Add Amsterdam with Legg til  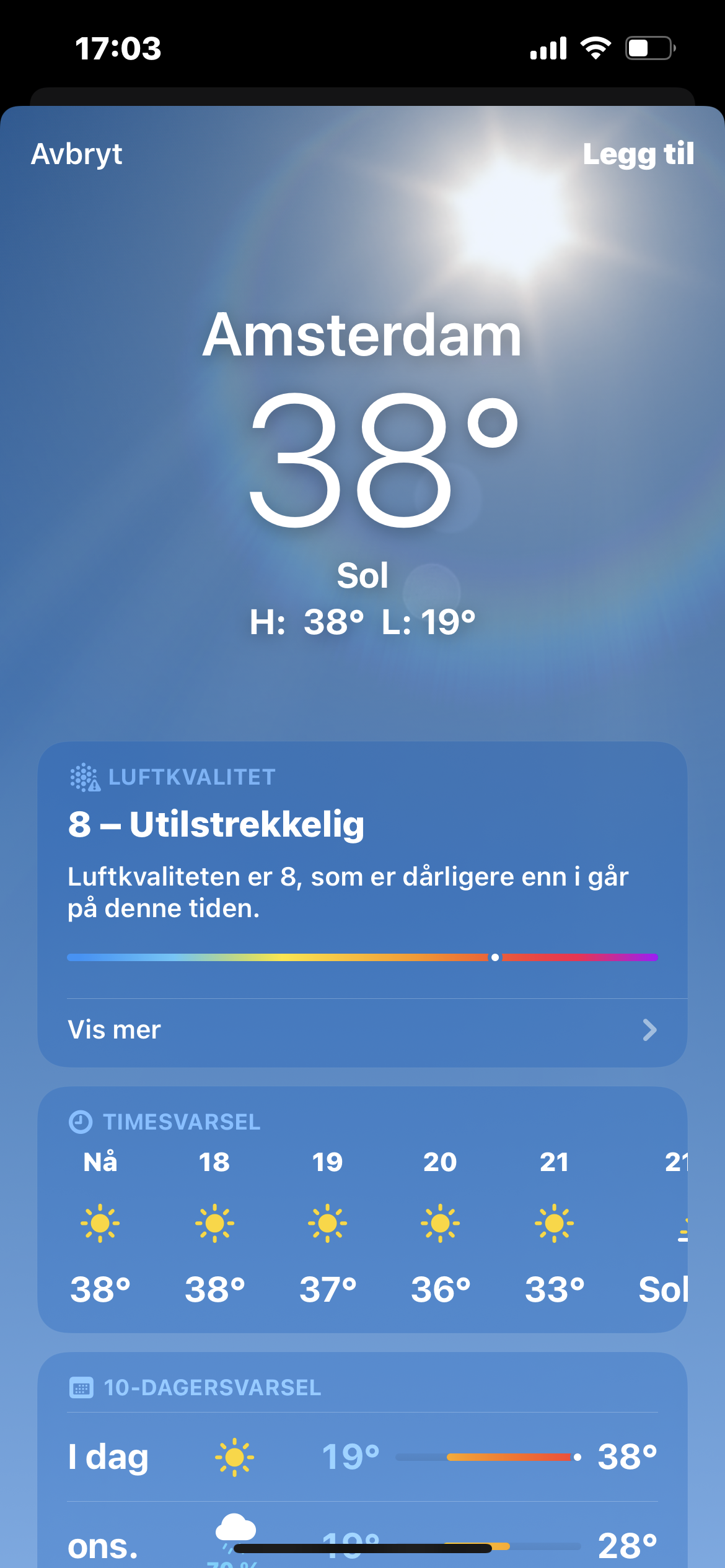tap(638, 154)
